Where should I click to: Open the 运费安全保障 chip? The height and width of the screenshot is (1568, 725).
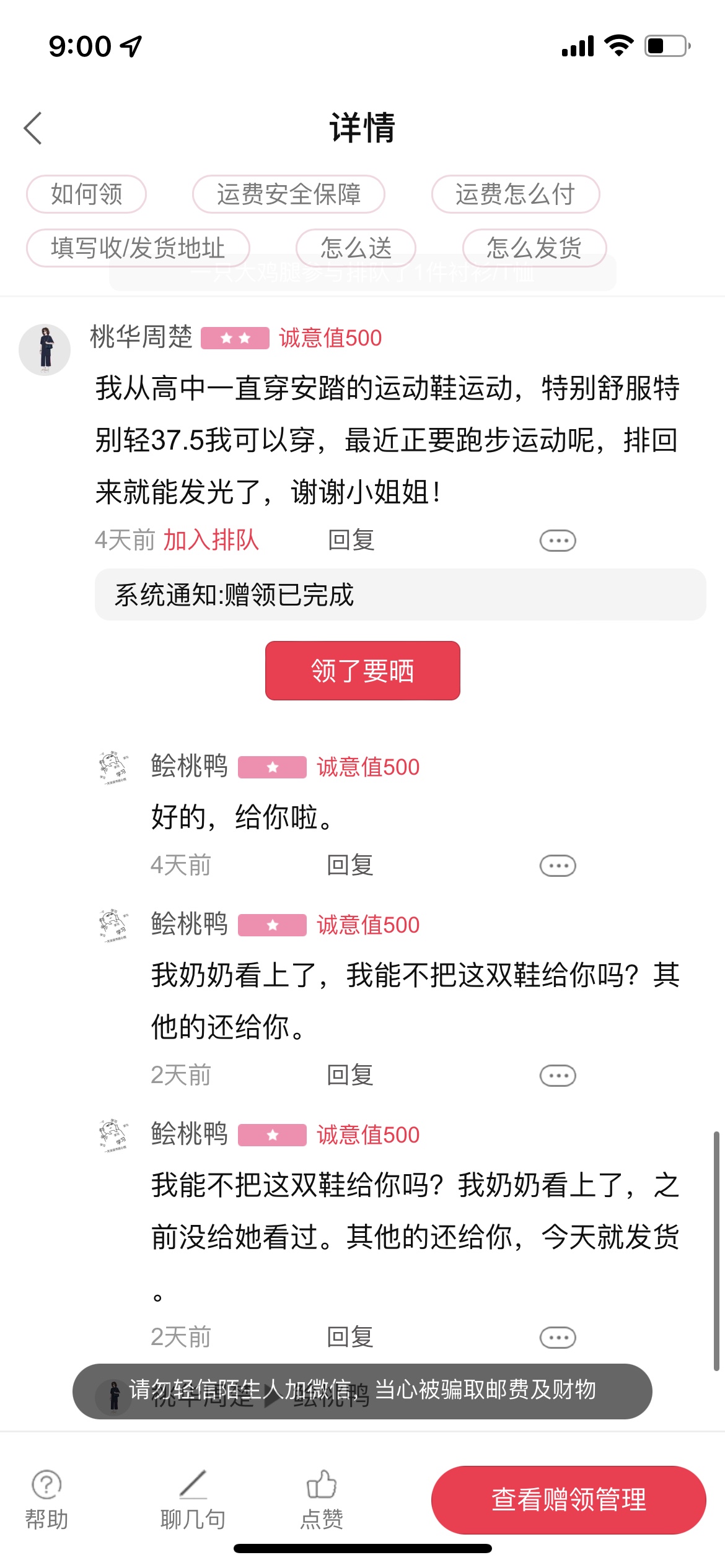(x=288, y=194)
